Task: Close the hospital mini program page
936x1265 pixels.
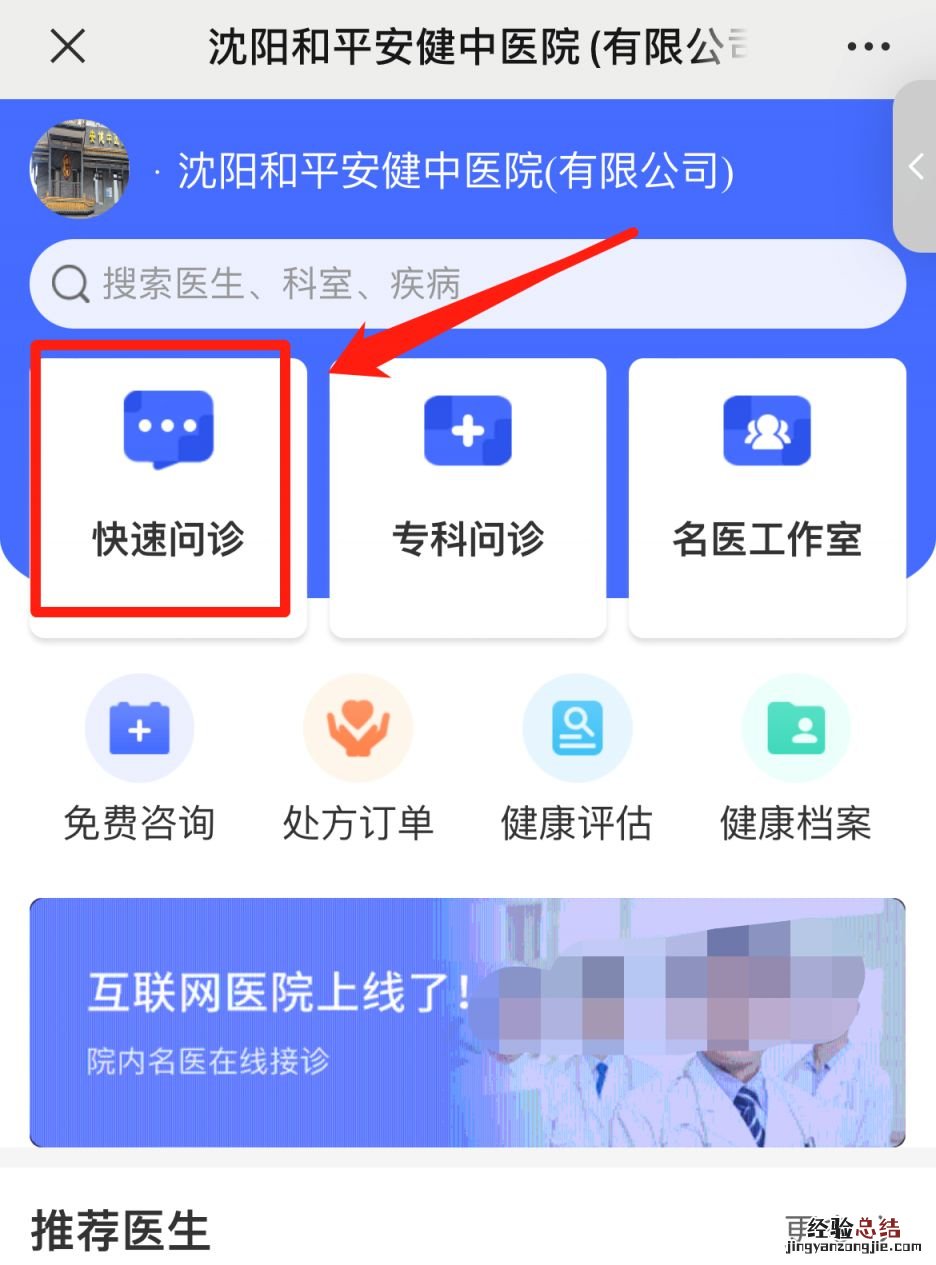Action: tap(68, 46)
